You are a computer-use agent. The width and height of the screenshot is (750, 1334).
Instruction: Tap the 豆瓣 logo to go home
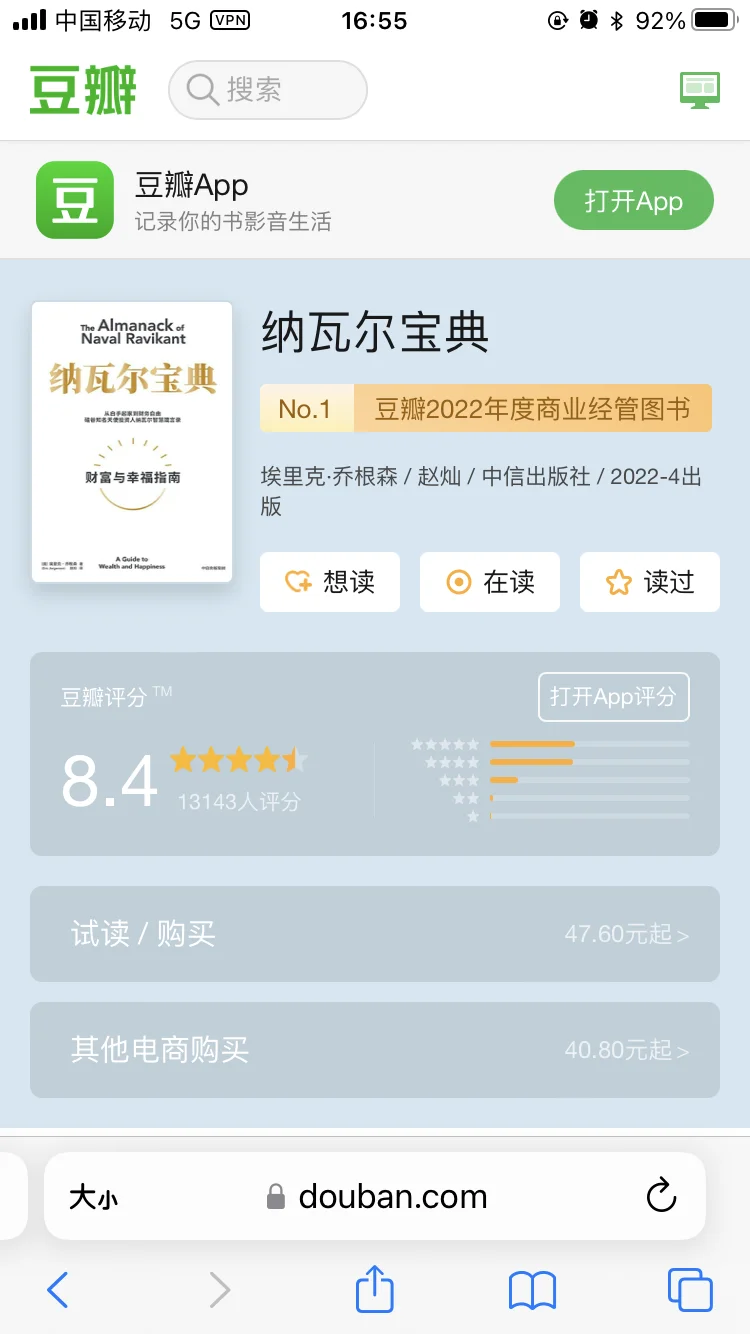[x=83, y=91]
